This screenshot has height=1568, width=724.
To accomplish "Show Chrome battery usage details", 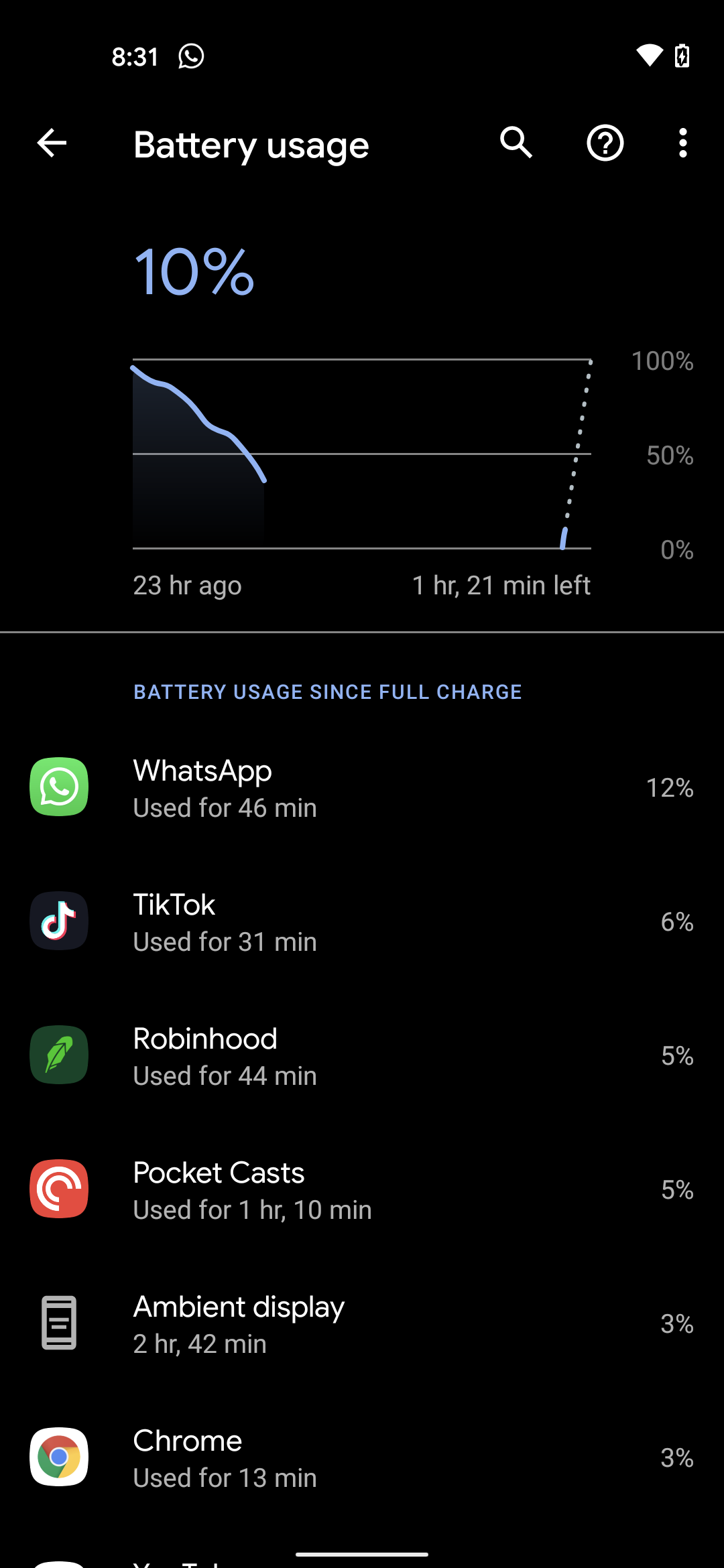I will tap(362, 1458).
